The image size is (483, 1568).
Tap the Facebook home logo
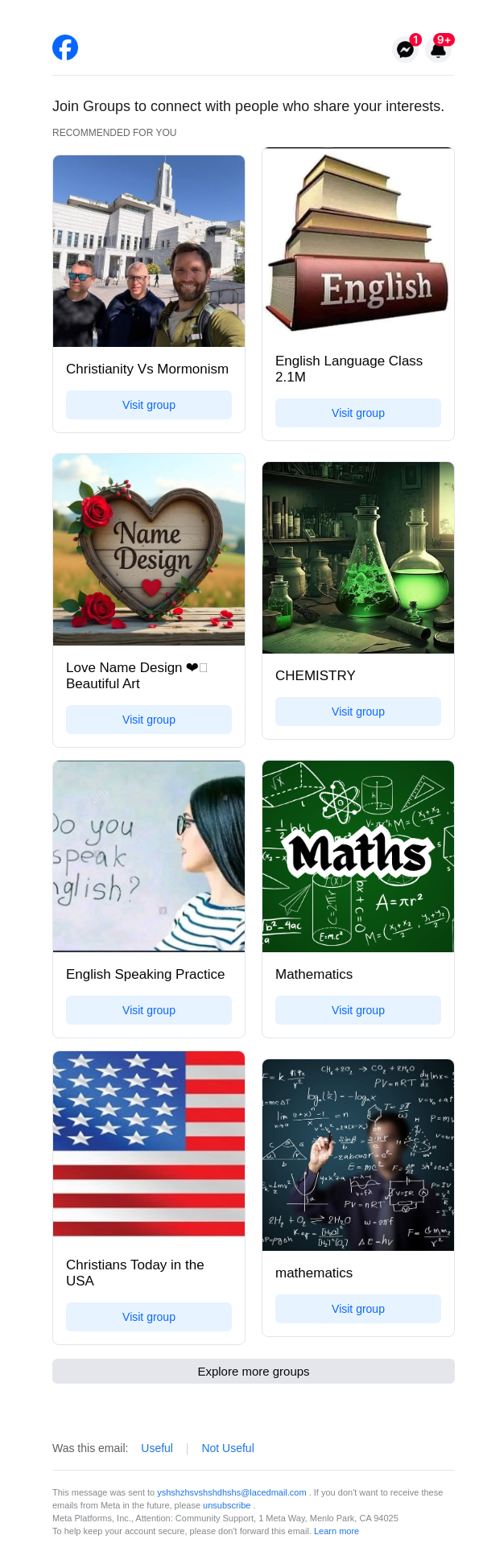(65, 48)
